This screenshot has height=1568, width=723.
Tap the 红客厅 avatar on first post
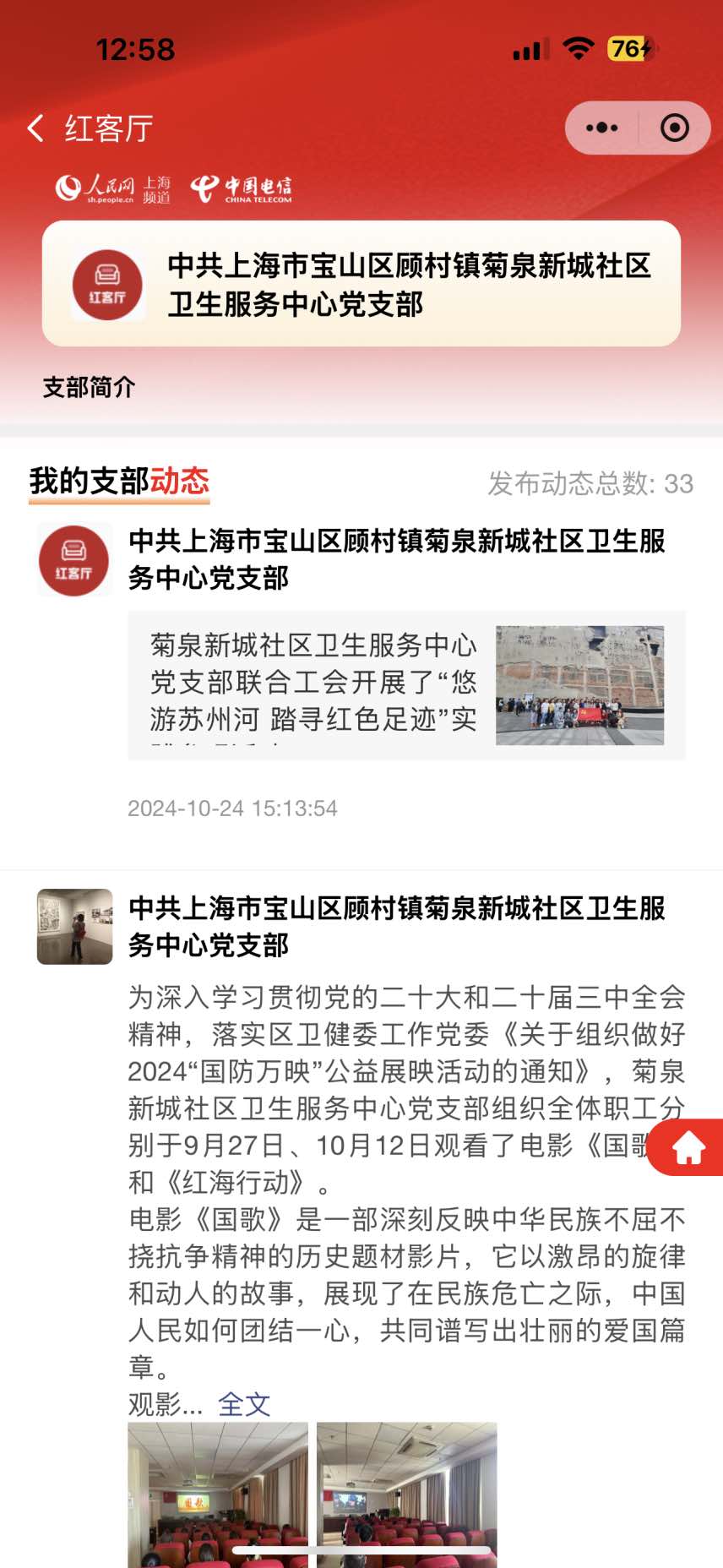click(x=74, y=560)
